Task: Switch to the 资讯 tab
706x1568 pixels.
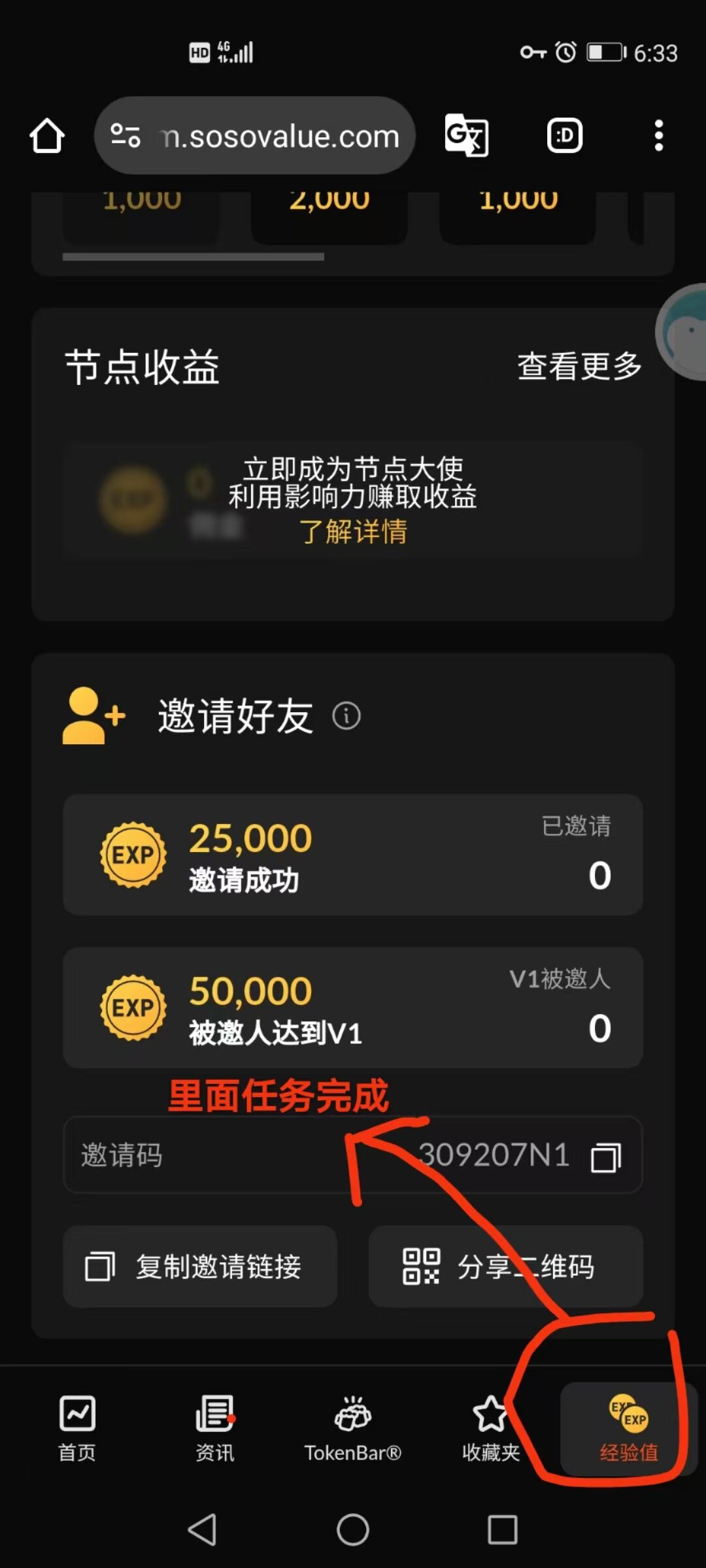Action: [215, 1429]
